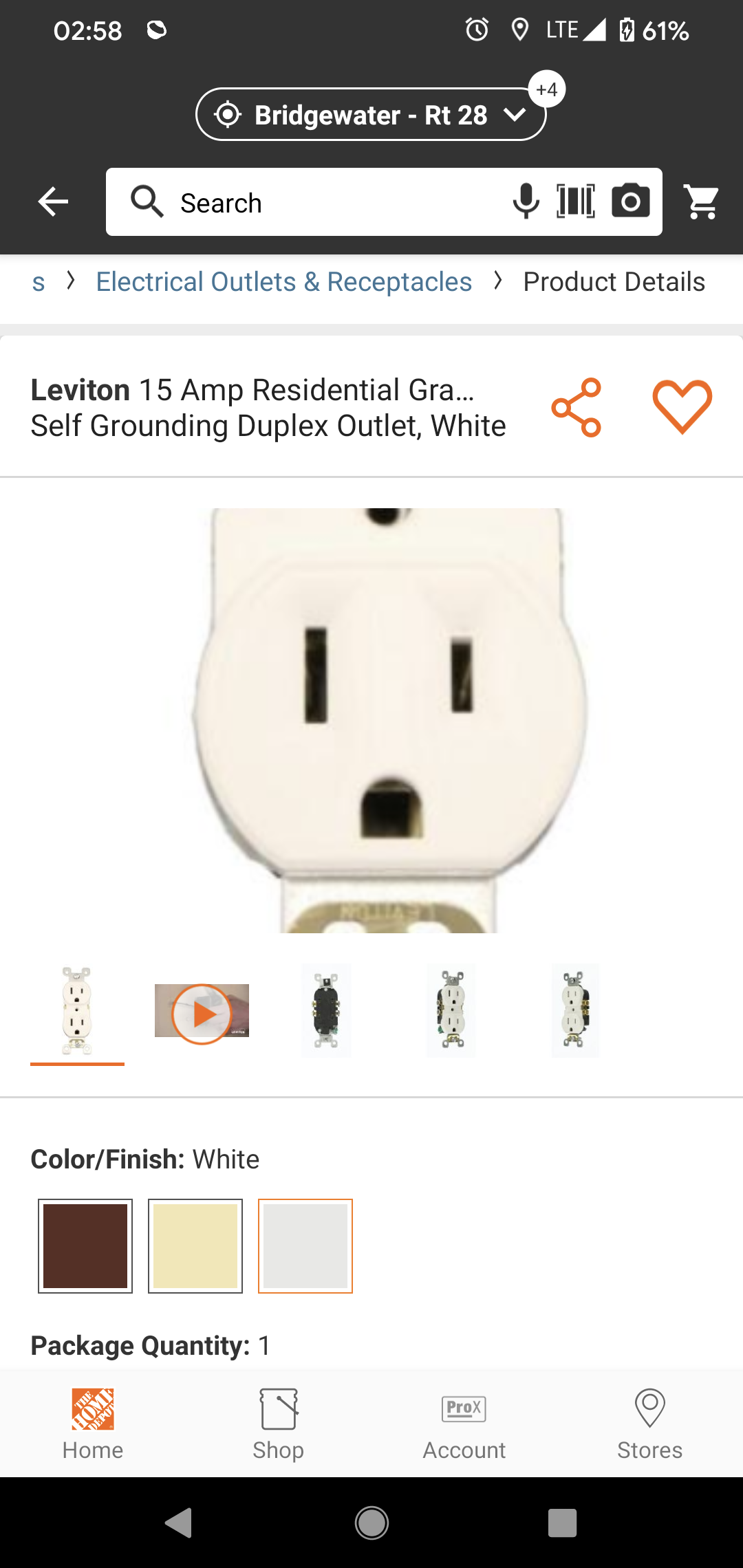Image resolution: width=743 pixels, height=1568 pixels.
Task: Open the Bridgewater - Rt 28 store selector
Action: click(371, 114)
